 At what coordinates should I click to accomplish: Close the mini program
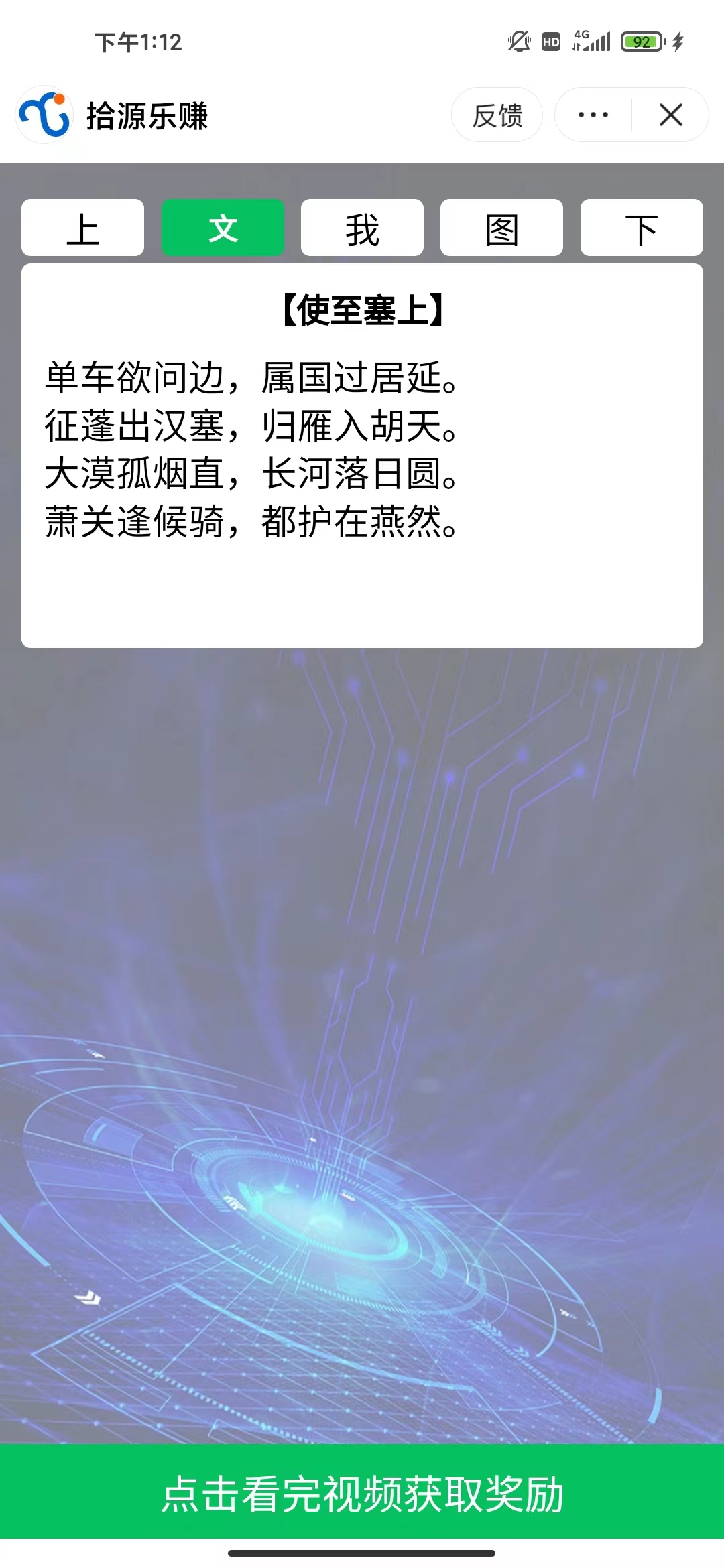pyautogui.click(x=670, y=115)
